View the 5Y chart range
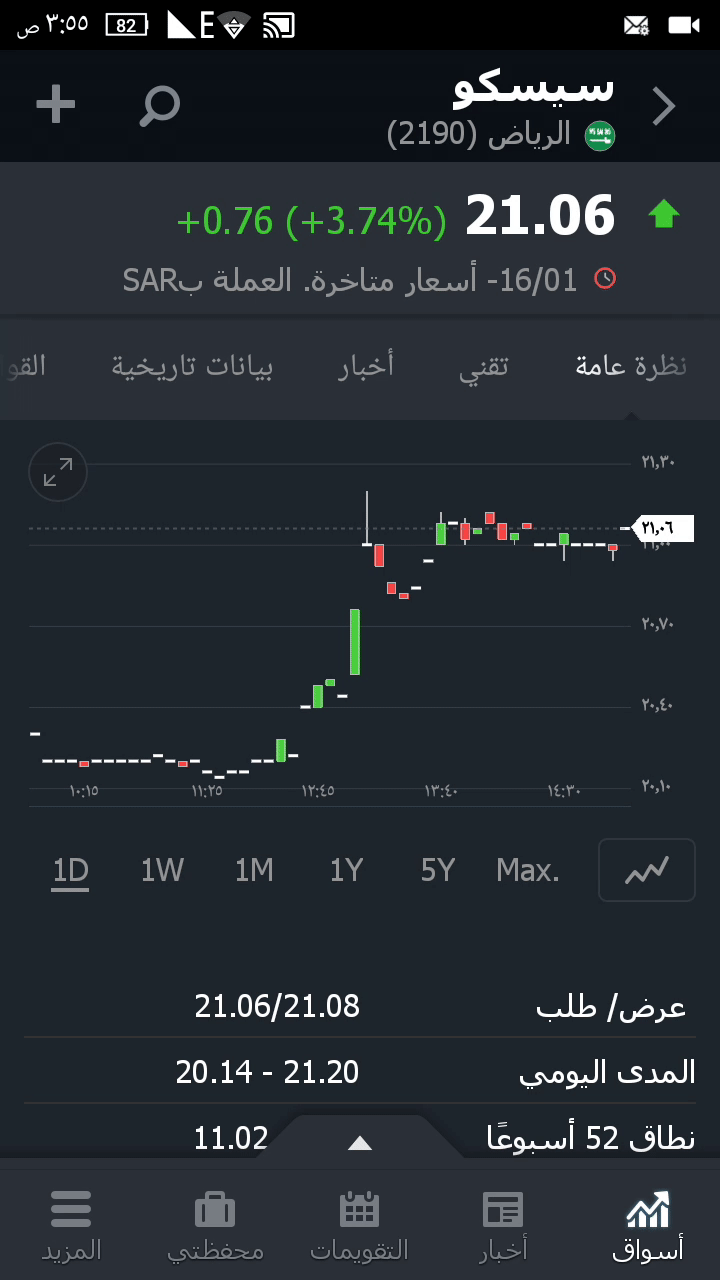This screenshot has width=720, height=1280. 438,871
